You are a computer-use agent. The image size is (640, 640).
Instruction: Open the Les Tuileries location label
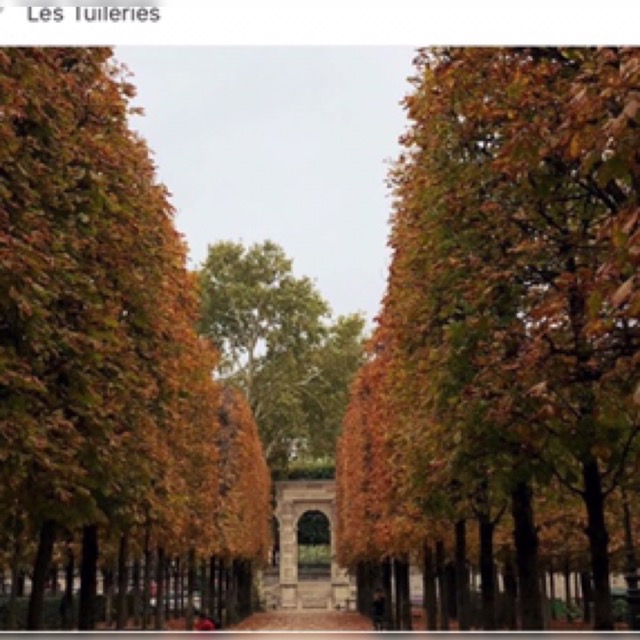(93, 15)
